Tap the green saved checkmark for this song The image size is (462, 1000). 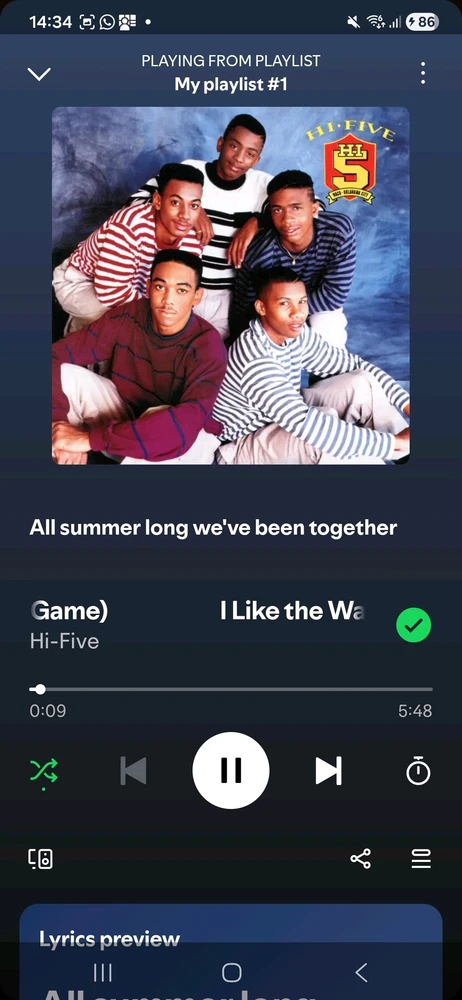414,625
